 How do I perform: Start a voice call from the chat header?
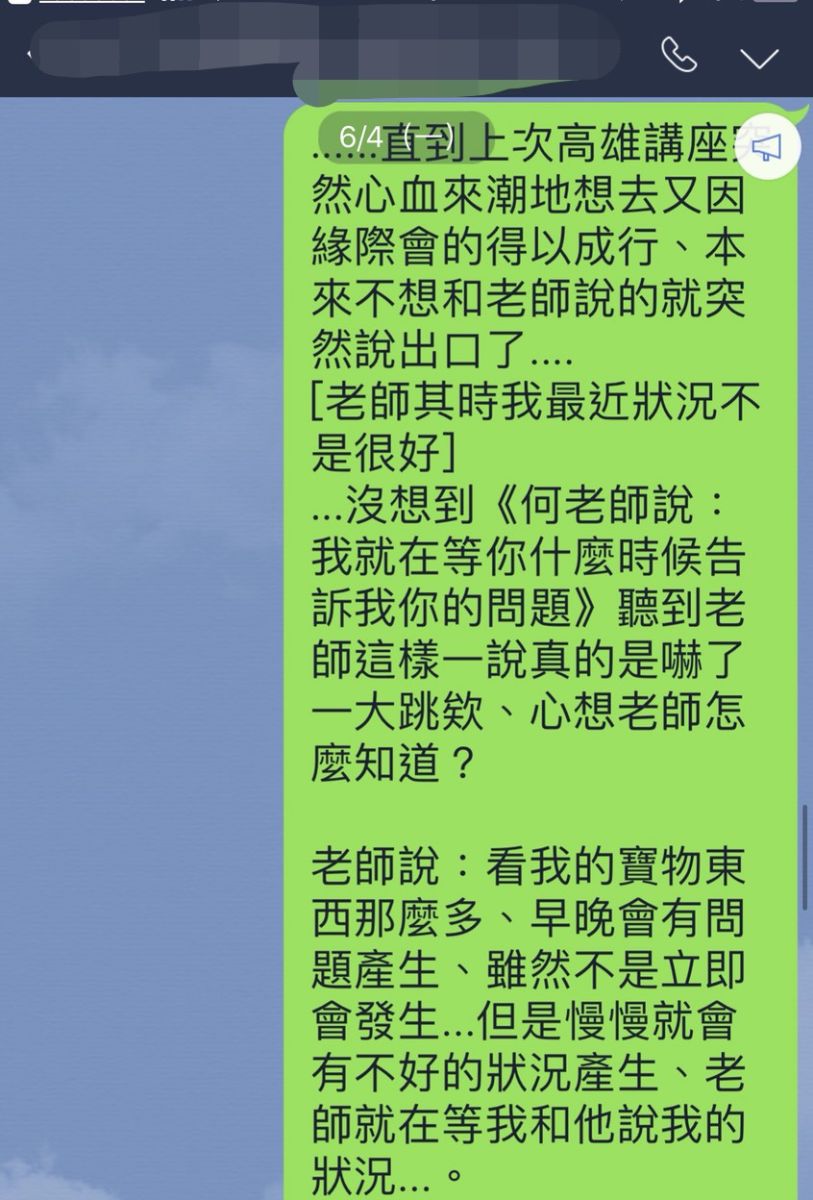pos(679,56)
